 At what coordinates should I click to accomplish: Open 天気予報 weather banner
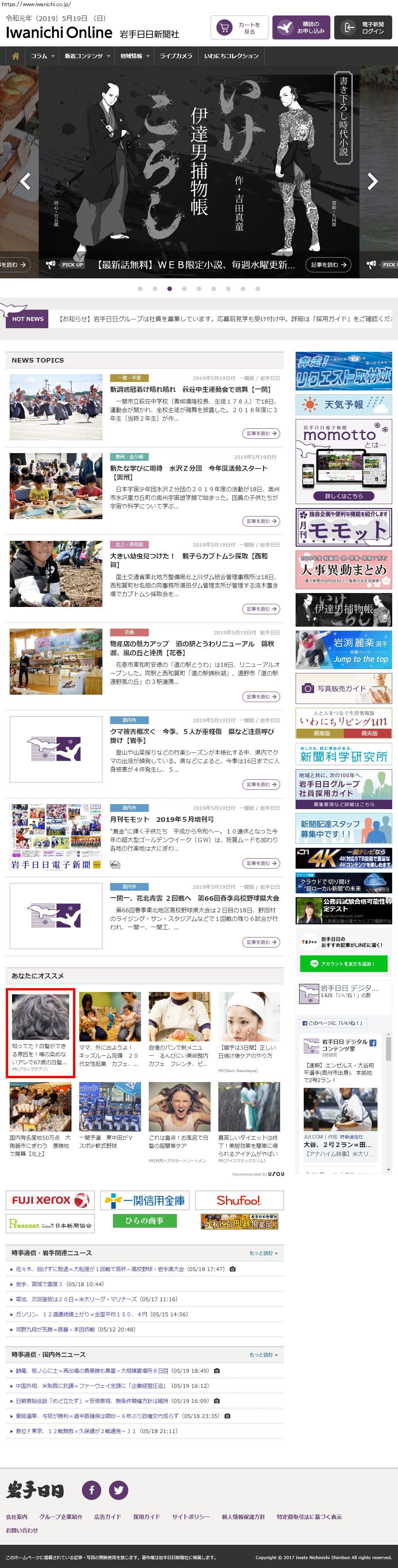pyautogui.click(x=344, y=405)
